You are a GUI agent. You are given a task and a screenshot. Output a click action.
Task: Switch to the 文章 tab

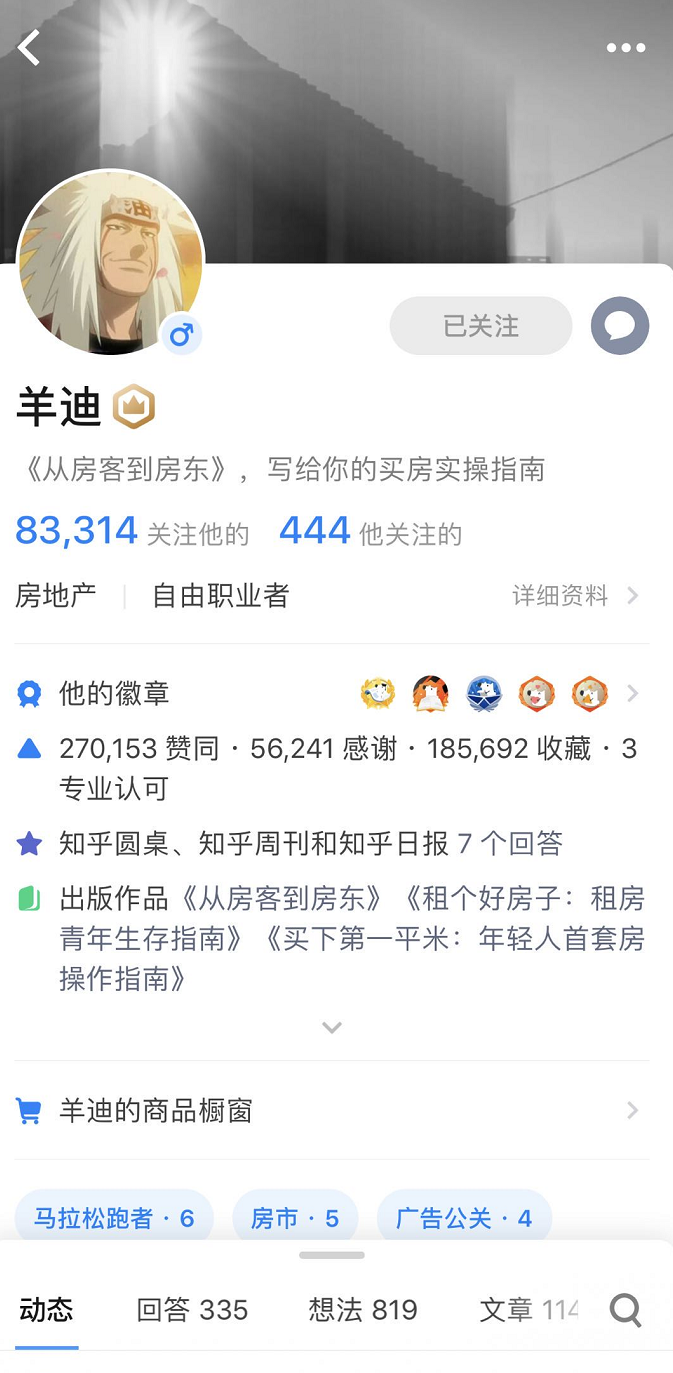pyautogui.click(x=528, y=1309)
